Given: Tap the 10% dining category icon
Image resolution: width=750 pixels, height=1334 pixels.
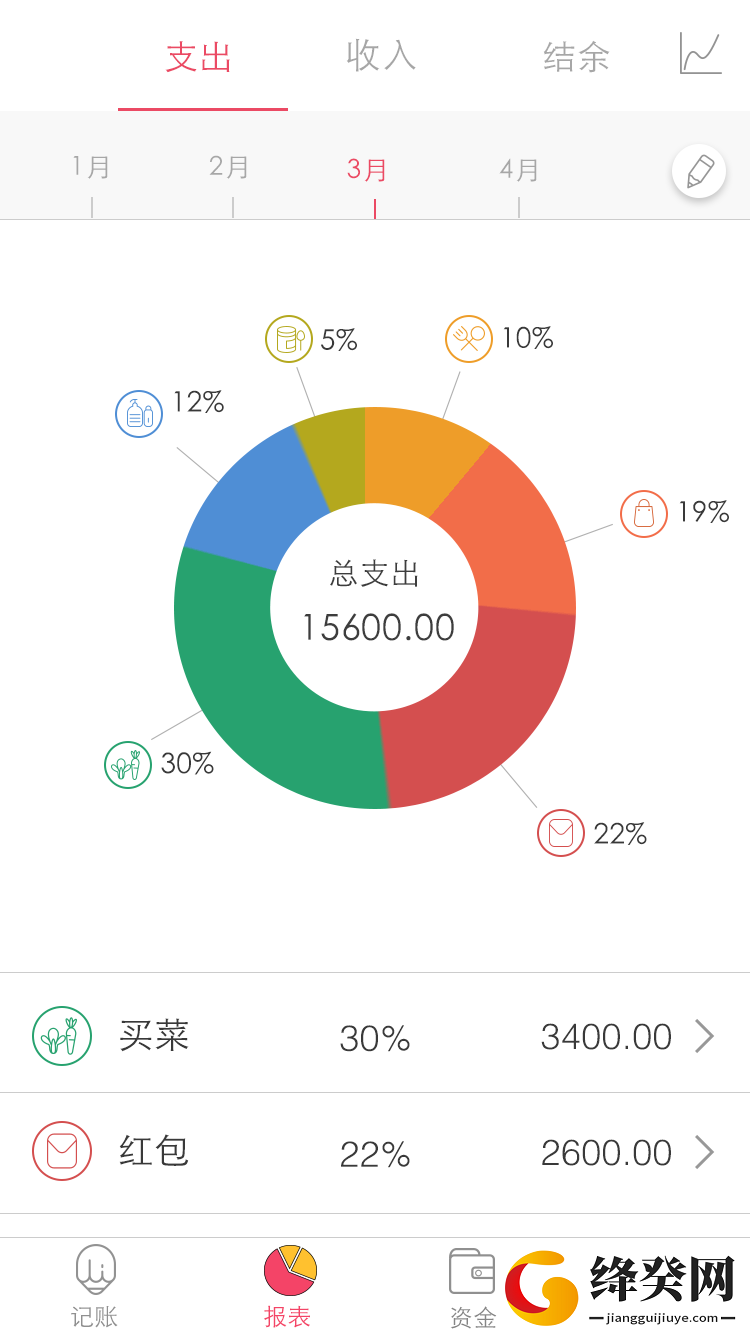Looking at the screenshot, I should click(x=469, y=339).
